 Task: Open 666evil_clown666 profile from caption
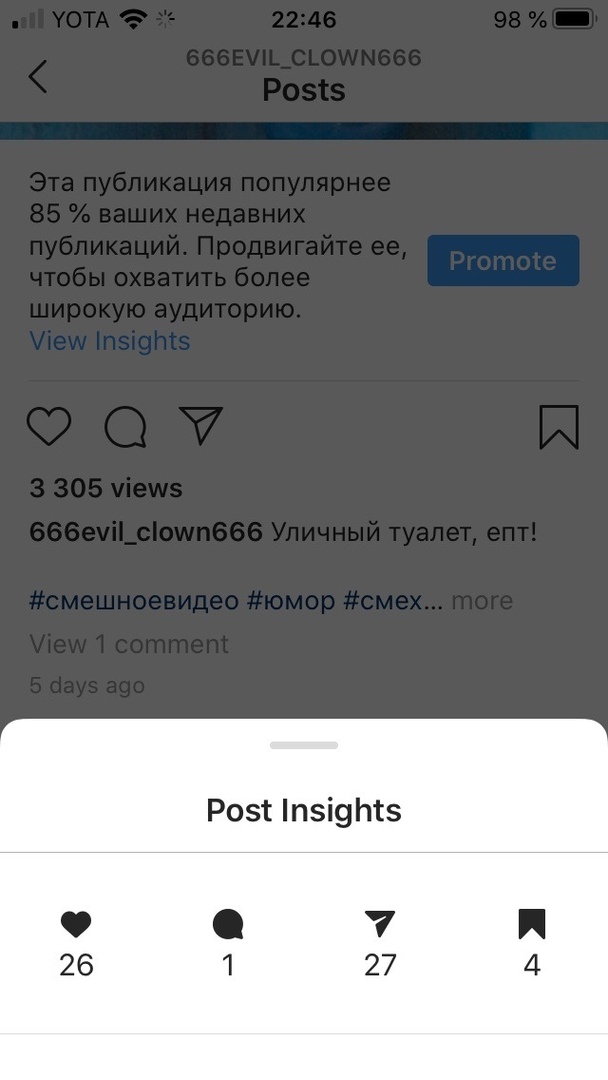(x=146, y=532)
